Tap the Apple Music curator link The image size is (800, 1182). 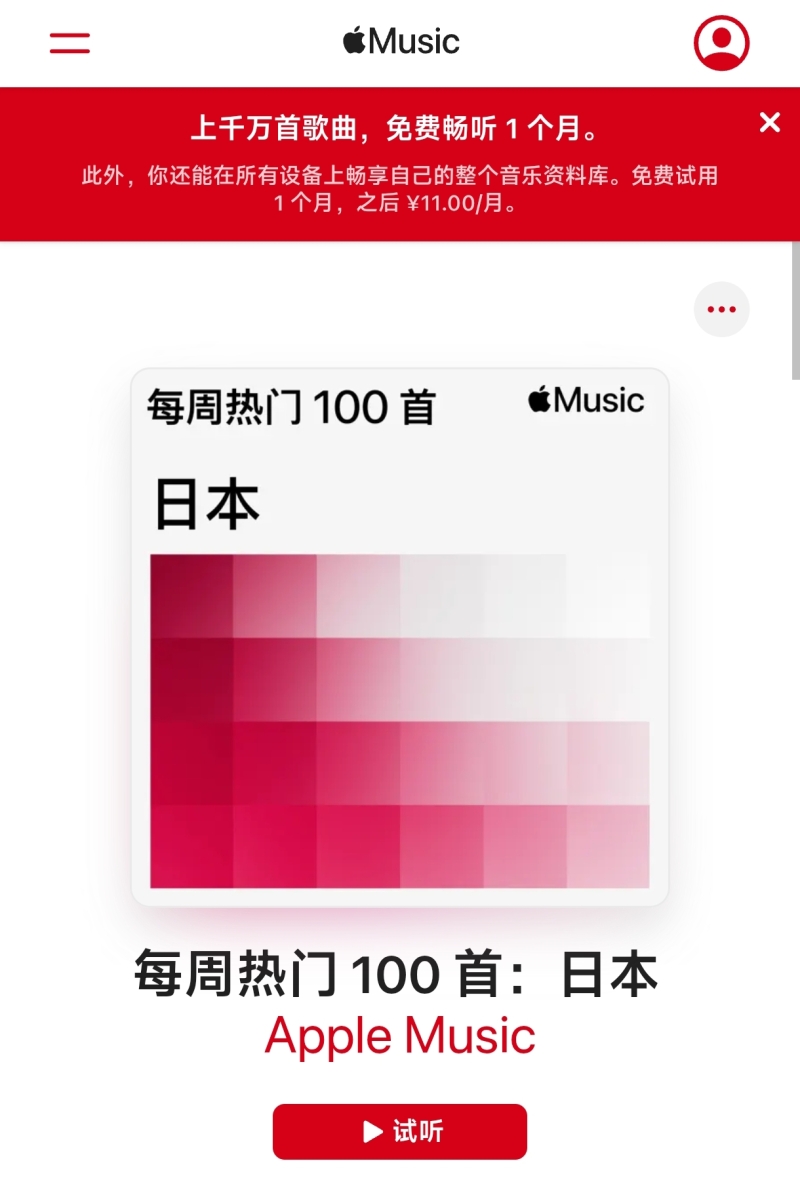pos(400,1035)
